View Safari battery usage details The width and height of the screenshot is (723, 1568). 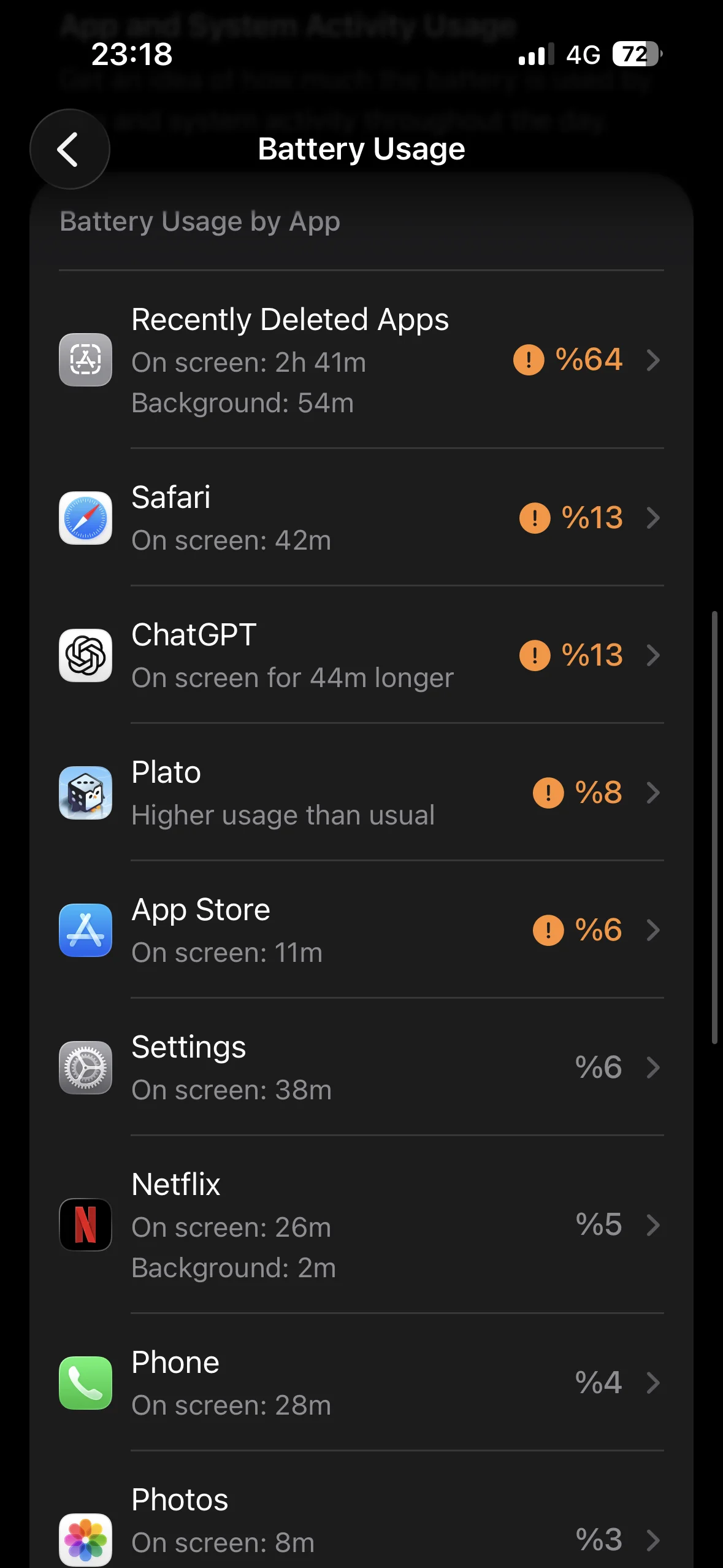361,518
